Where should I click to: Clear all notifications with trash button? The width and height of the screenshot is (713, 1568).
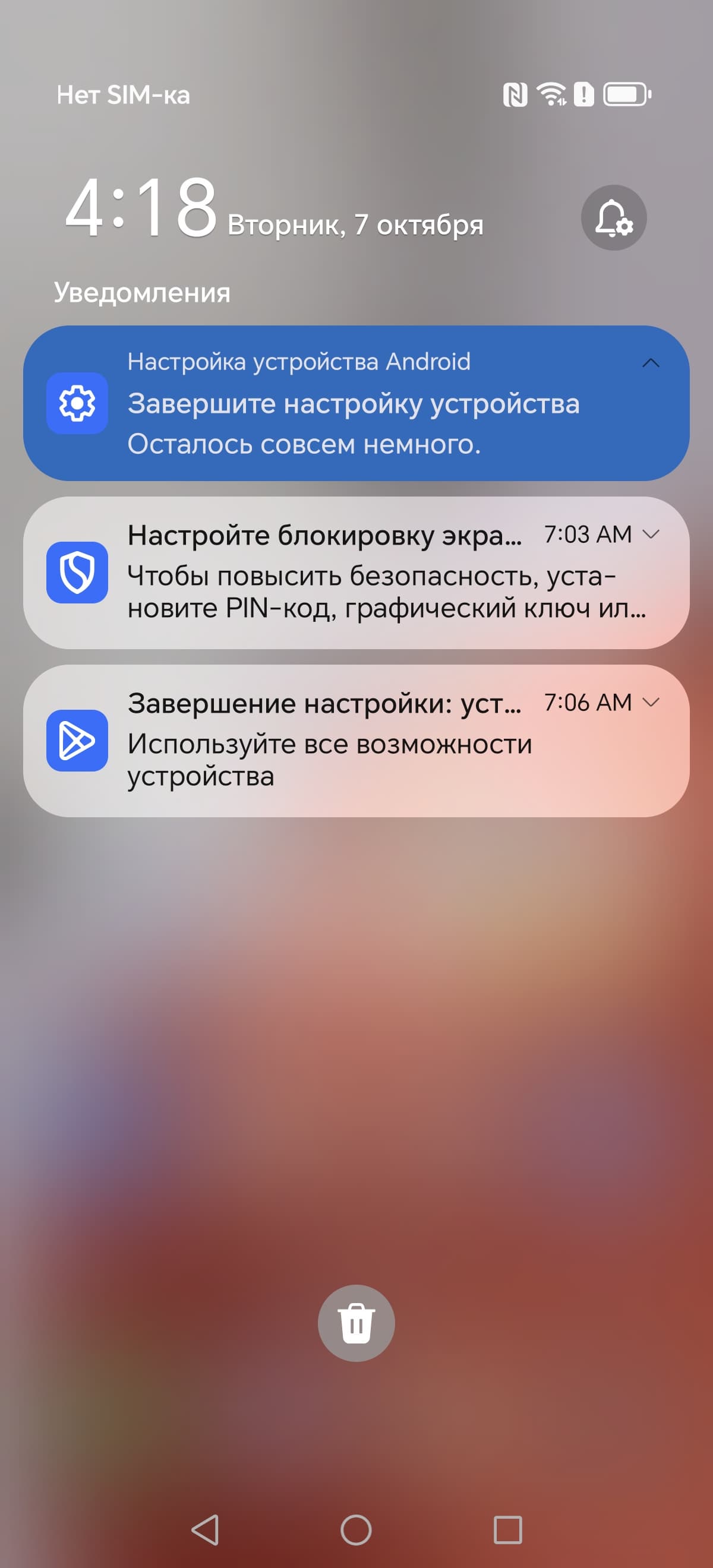coord(356,1324)
